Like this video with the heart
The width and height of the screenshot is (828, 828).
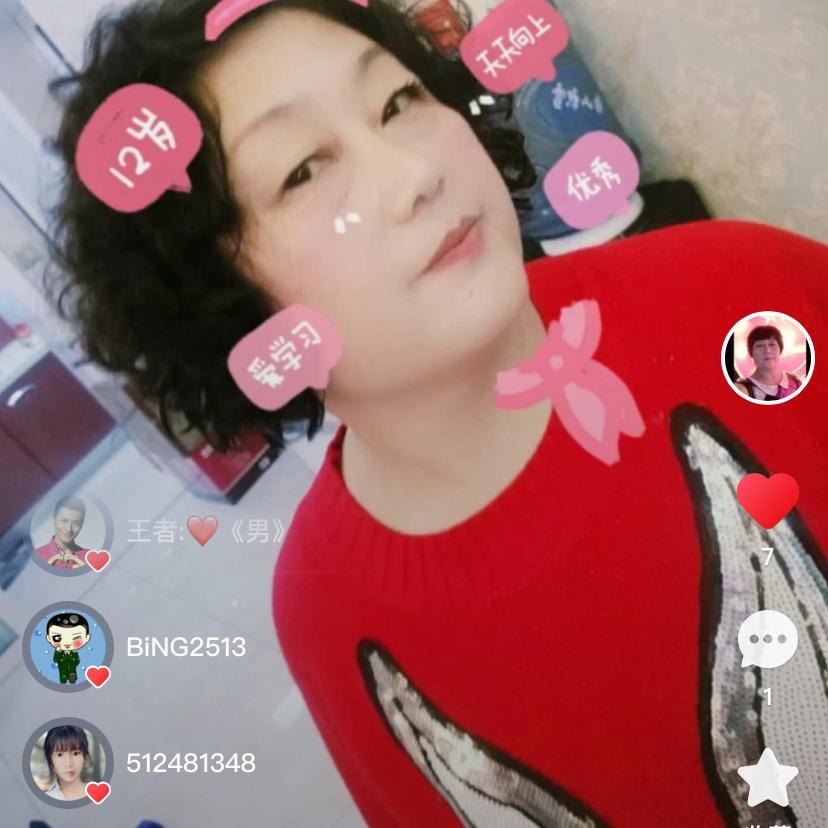click(768, 500)
